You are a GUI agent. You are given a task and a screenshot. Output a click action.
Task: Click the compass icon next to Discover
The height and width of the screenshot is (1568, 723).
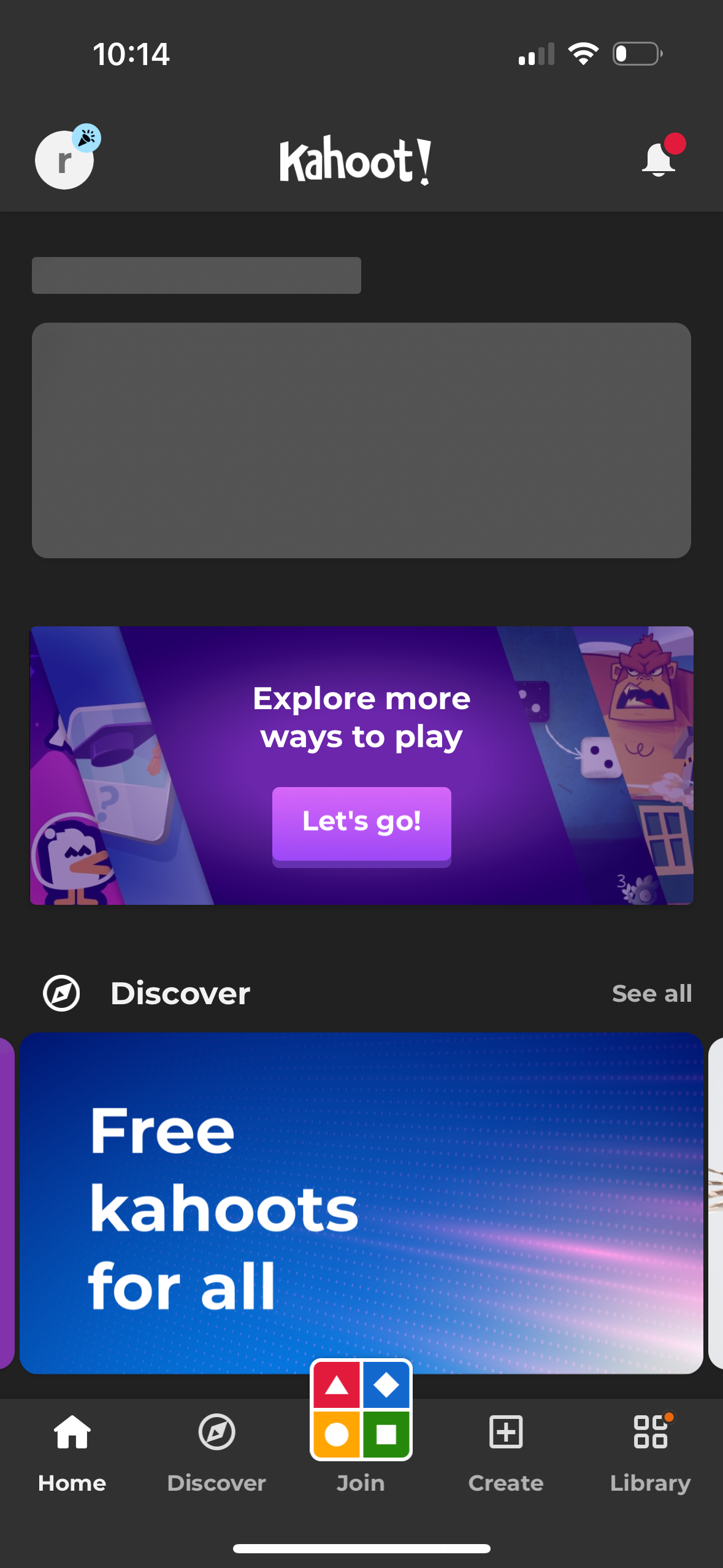click(61, 993)
